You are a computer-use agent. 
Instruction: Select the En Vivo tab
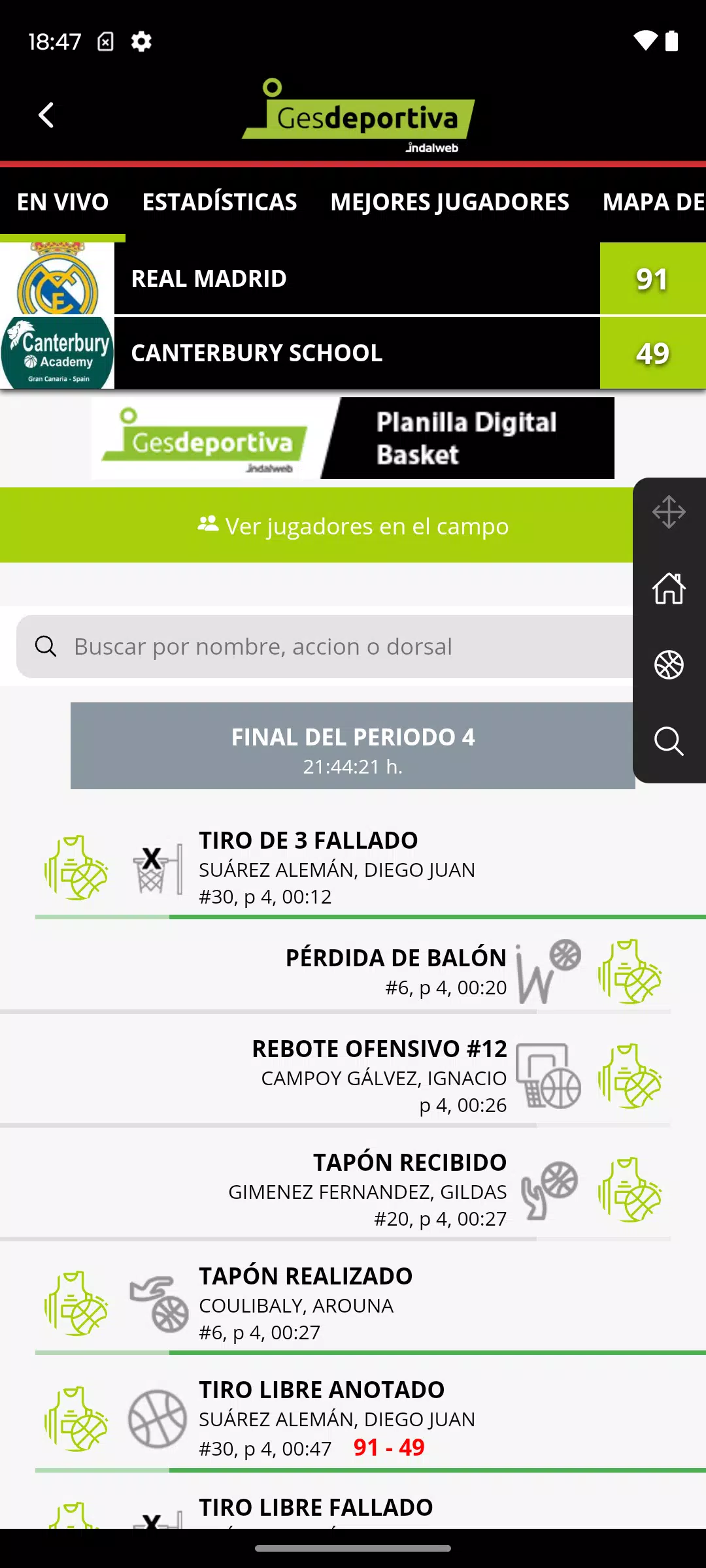click(63, 203)
